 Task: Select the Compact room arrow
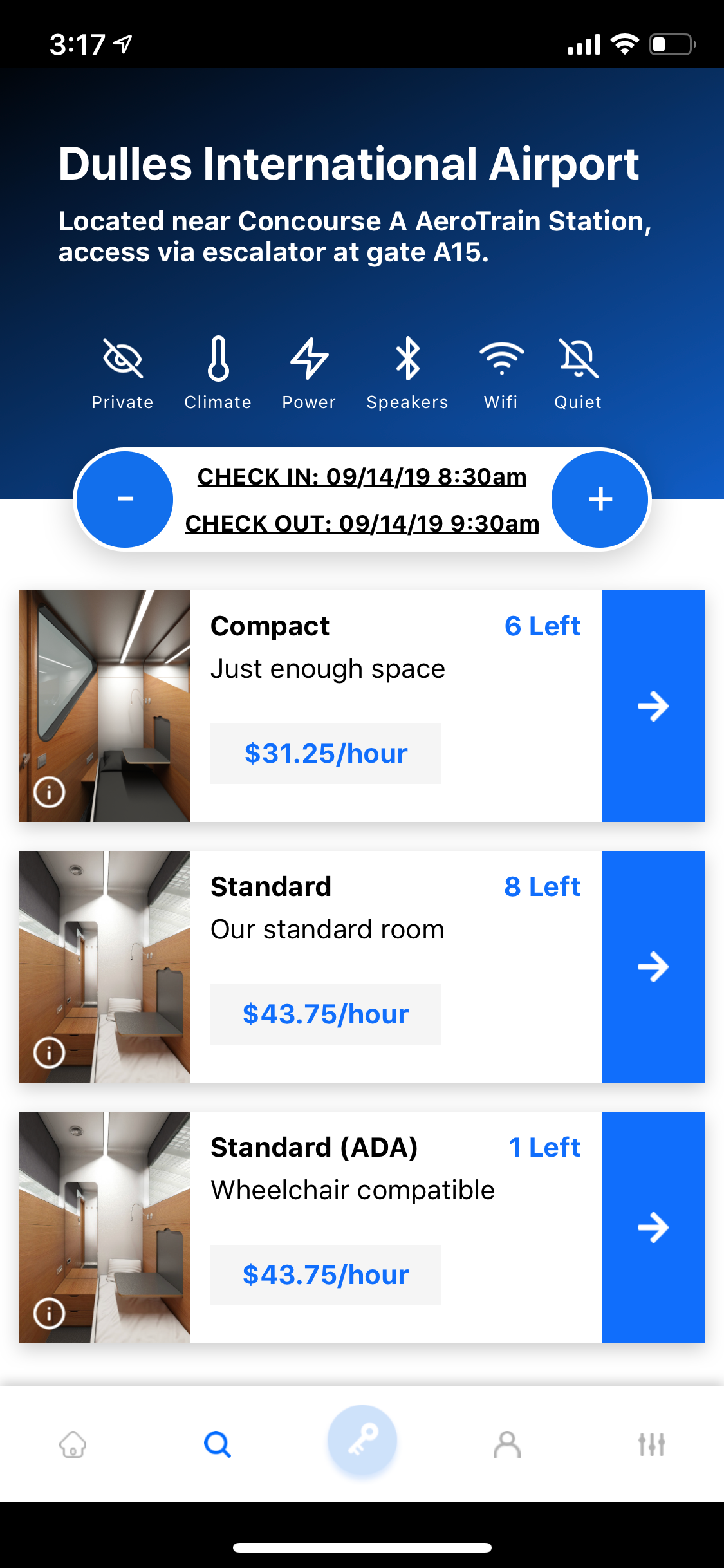(x=653, y=706)
